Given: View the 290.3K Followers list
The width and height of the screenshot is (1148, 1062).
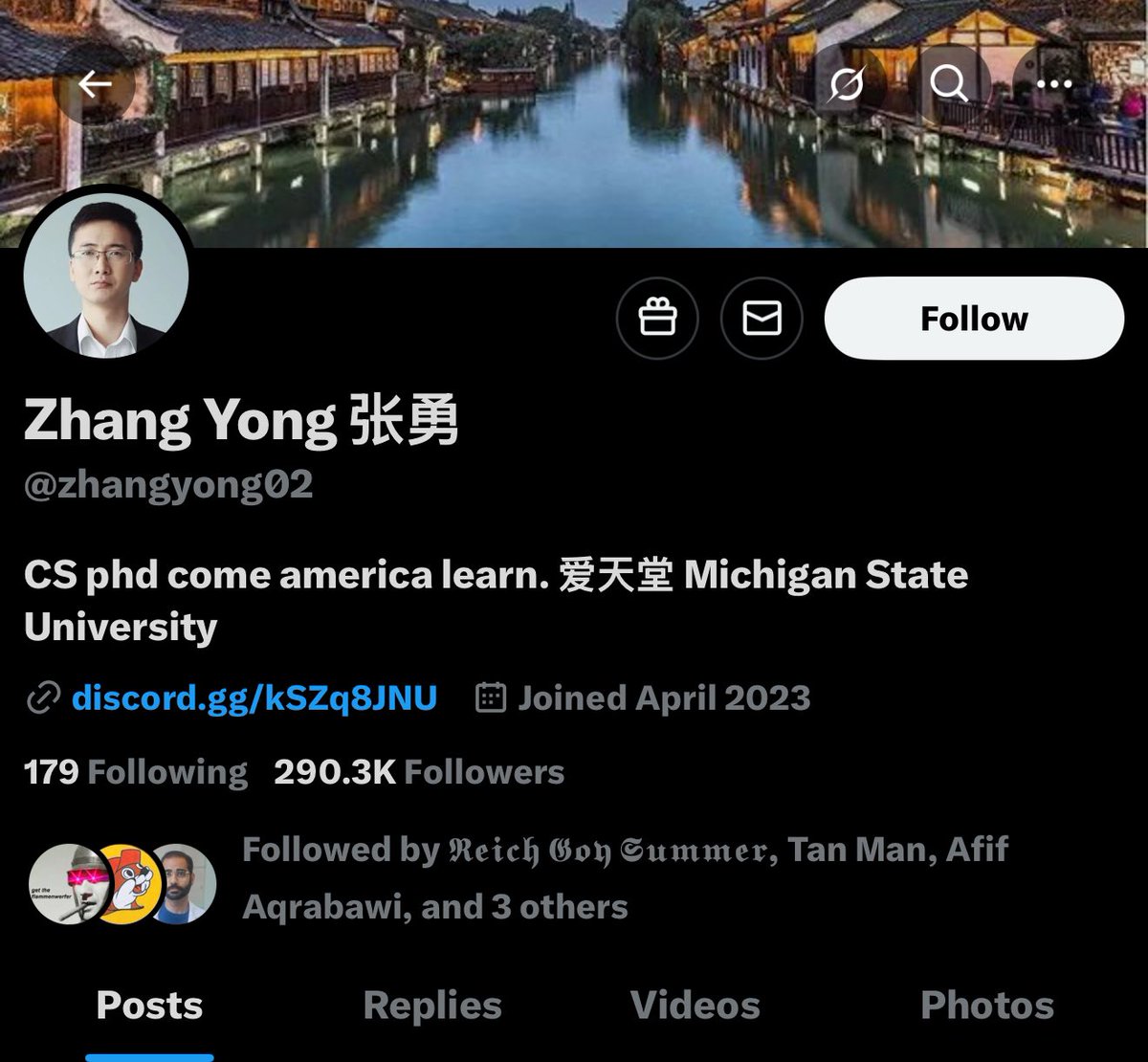Looking at the screenshot, I should coord(418,772).
